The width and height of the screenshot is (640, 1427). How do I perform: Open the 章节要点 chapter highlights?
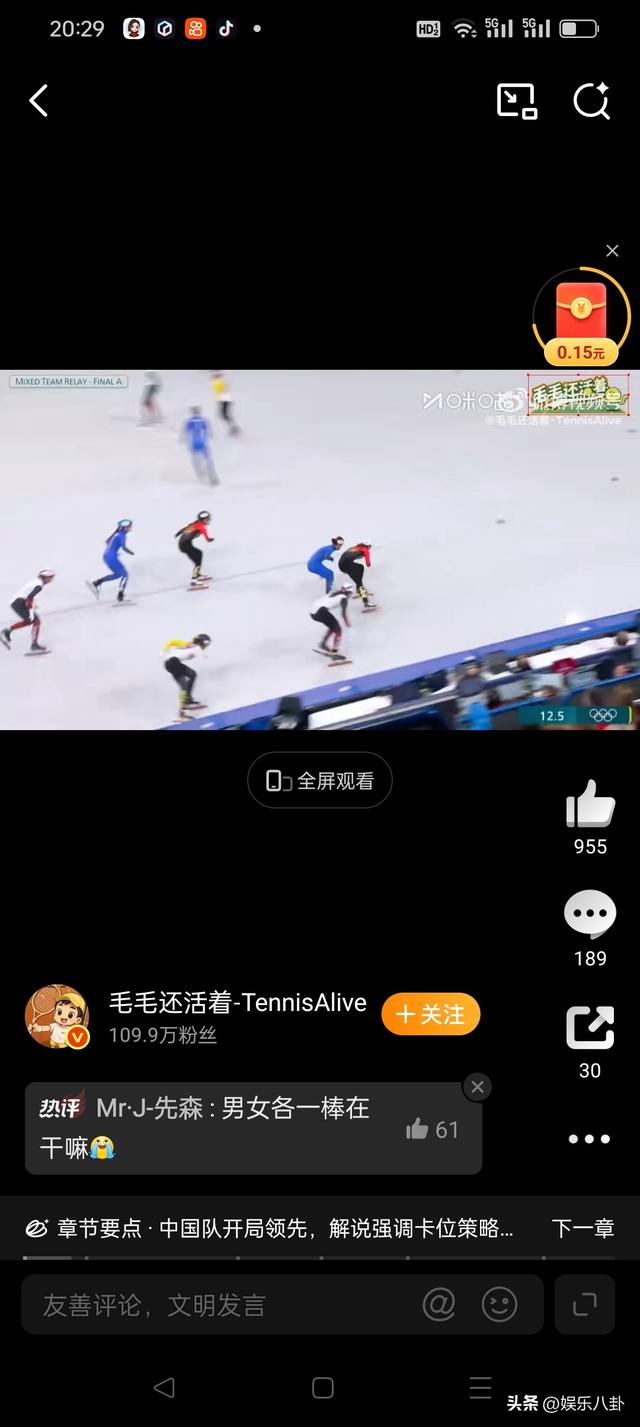point(270,1228)
